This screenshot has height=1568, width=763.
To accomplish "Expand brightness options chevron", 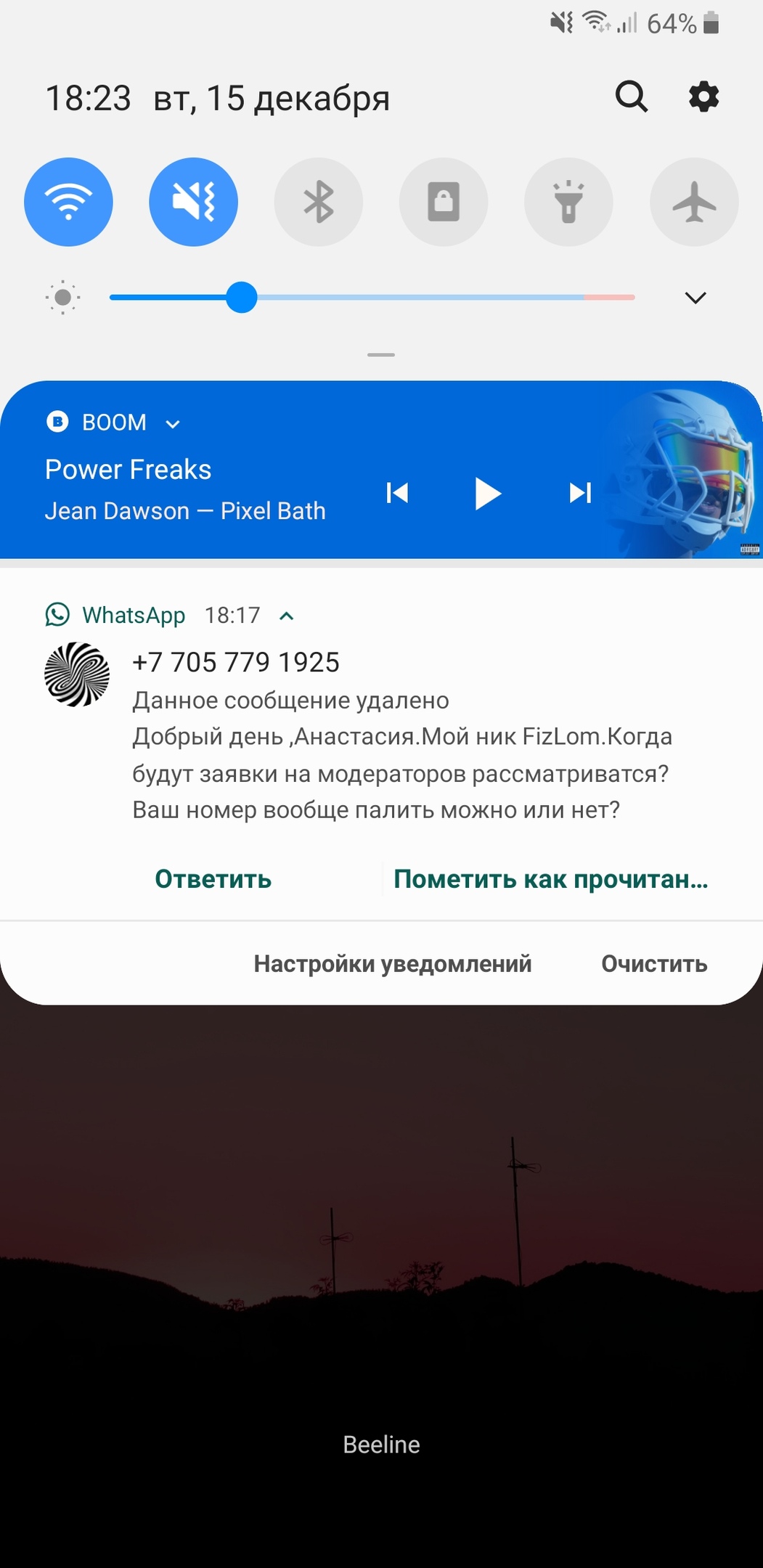I will (695, 298).
